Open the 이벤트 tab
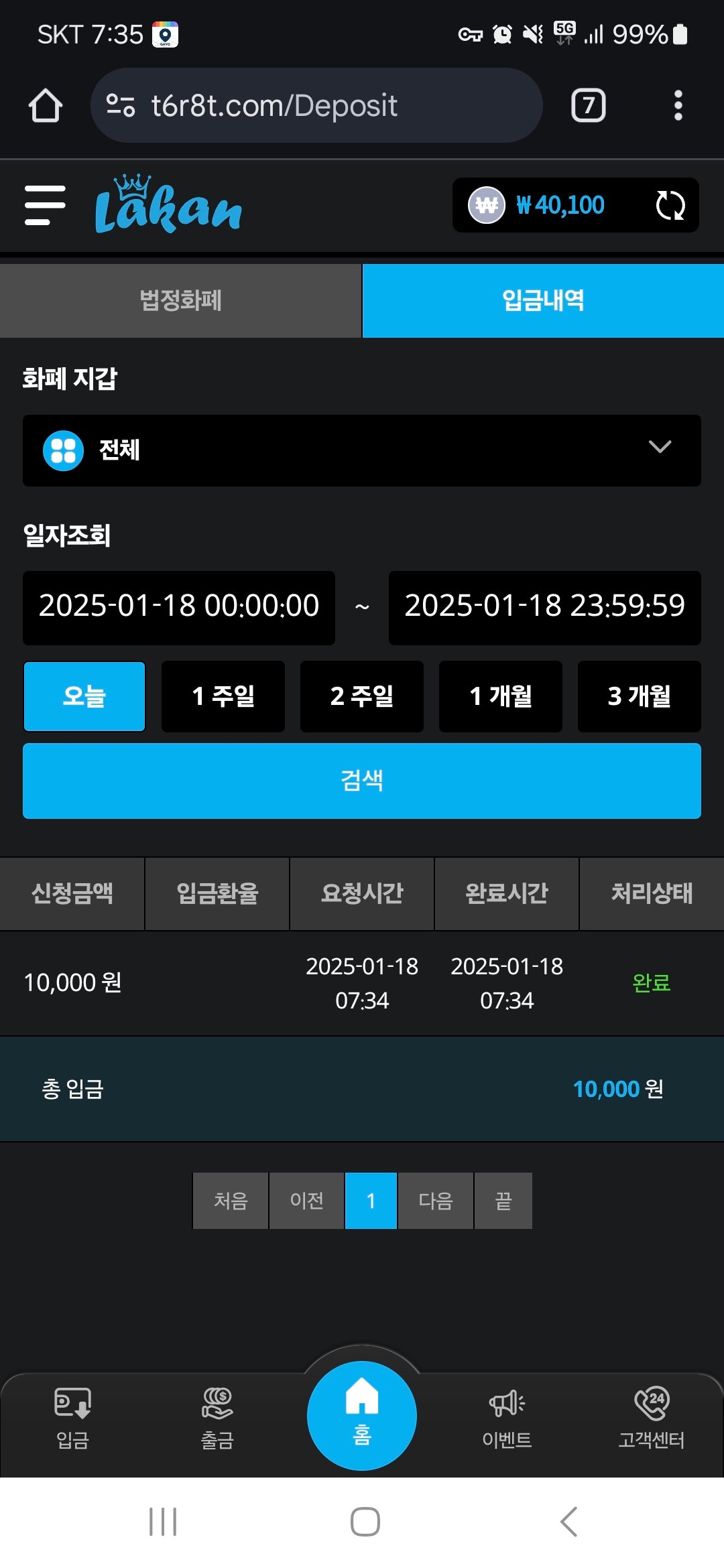Screen dimensions: 724x1568 click(x=507, y=1417)
